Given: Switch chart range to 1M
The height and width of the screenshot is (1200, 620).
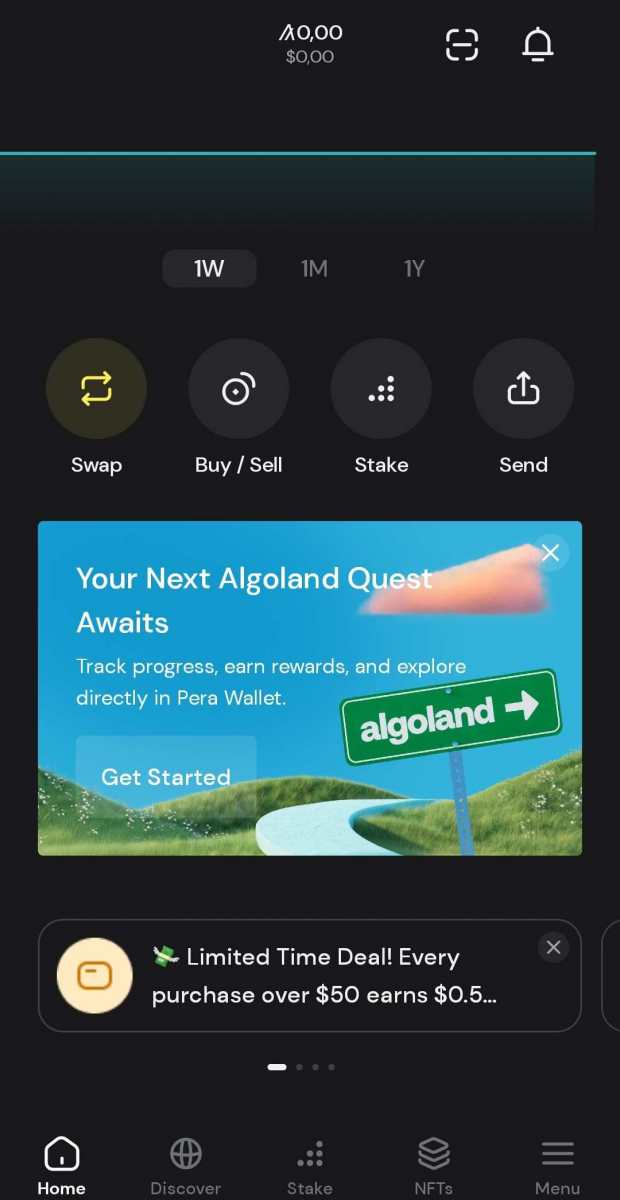Looking at the screenshot, I should click(x=314, y=268).
